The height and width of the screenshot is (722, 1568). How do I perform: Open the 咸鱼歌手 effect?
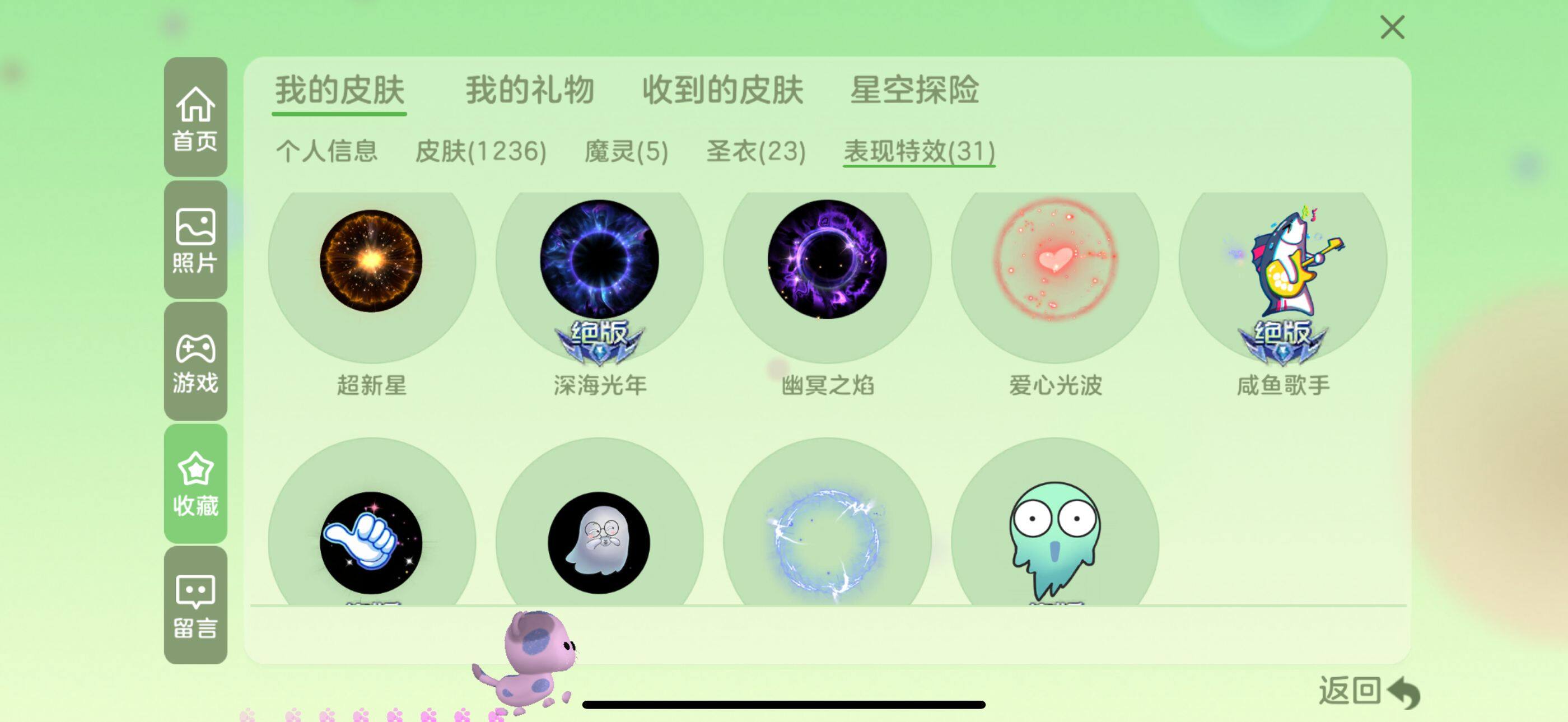pyautogui.click(x=1282, y=262)
